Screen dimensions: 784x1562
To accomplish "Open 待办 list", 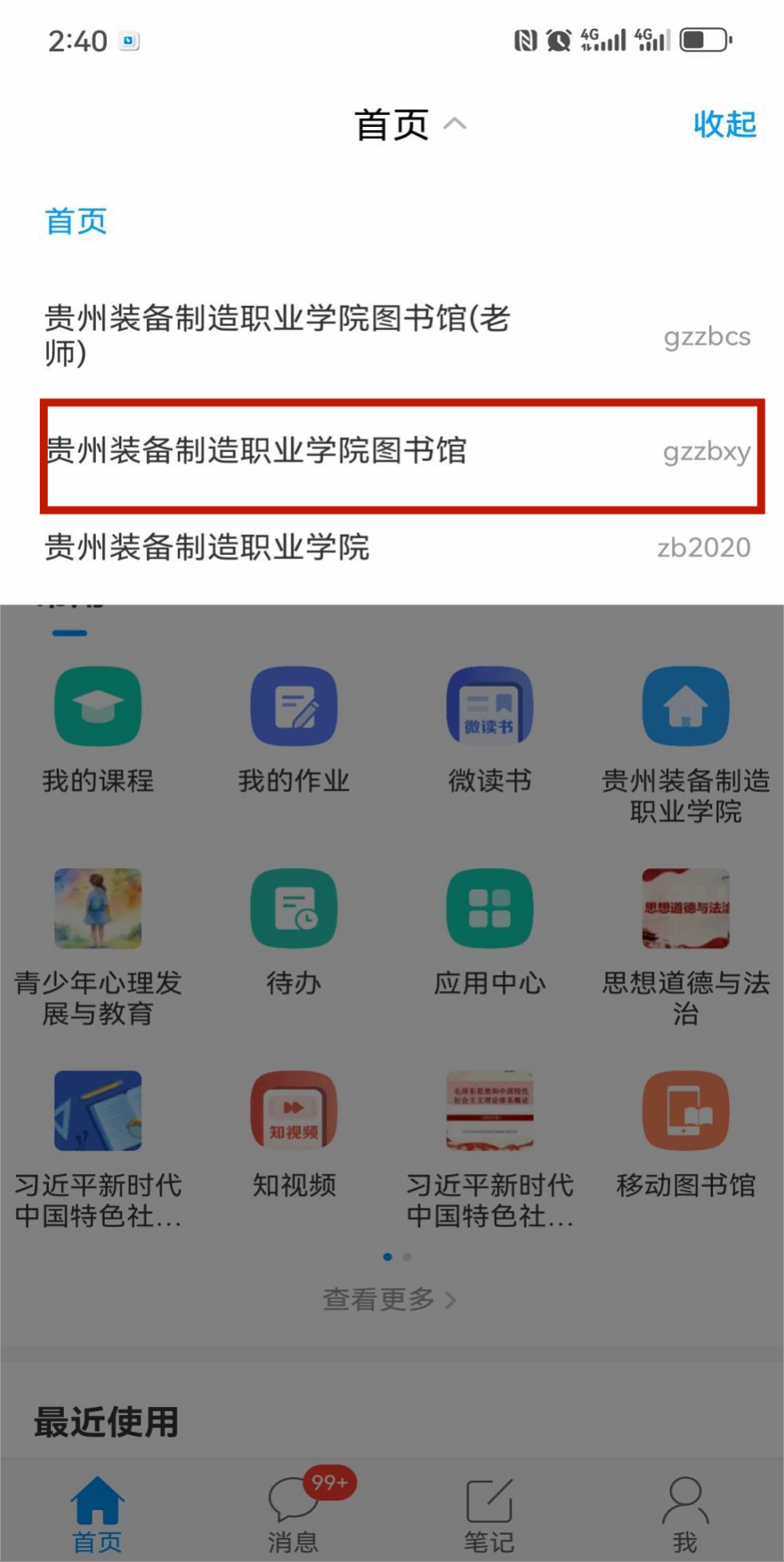I will [x=294, y=930].
